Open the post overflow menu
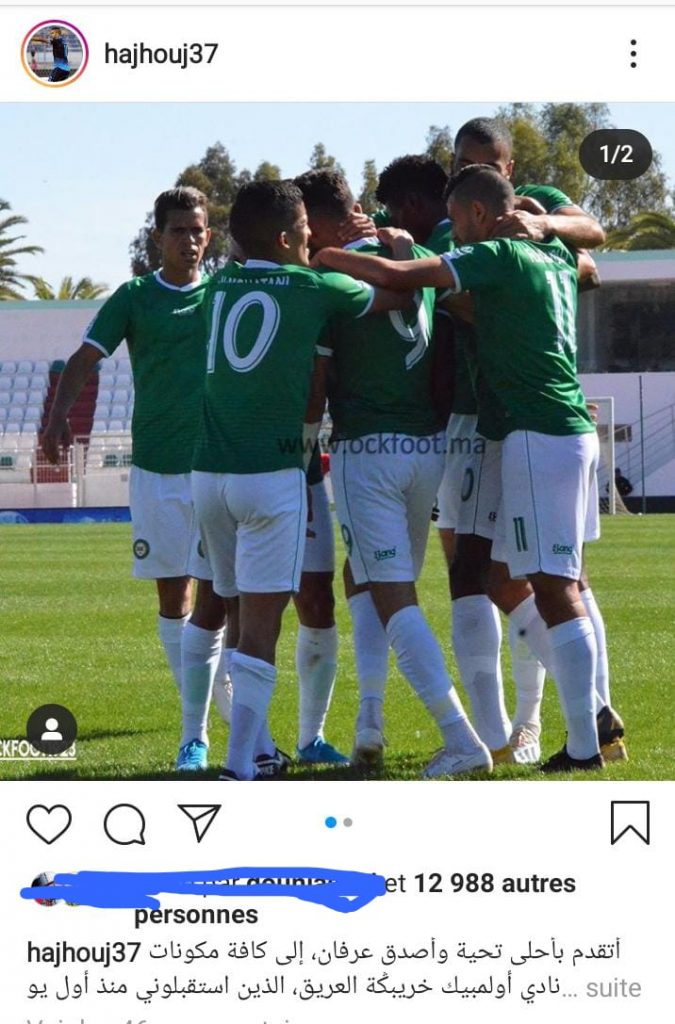Viewport: 675px width, 1024px height. (633, 54)
